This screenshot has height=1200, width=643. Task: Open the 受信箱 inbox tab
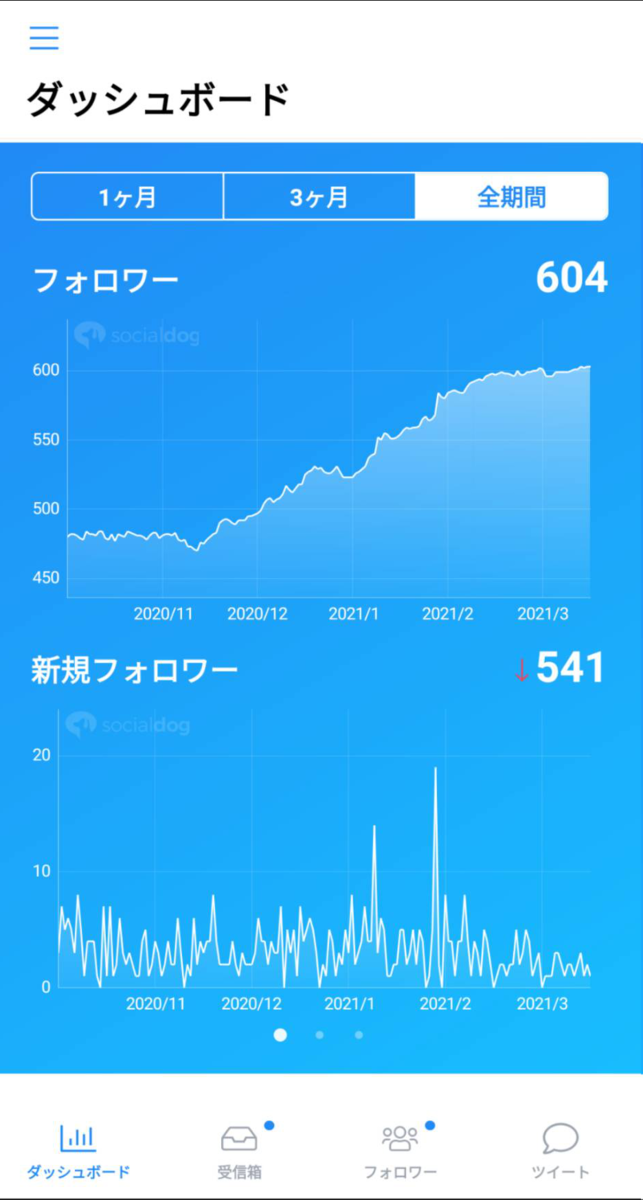pyautogui.click(x=240, y=1151)
